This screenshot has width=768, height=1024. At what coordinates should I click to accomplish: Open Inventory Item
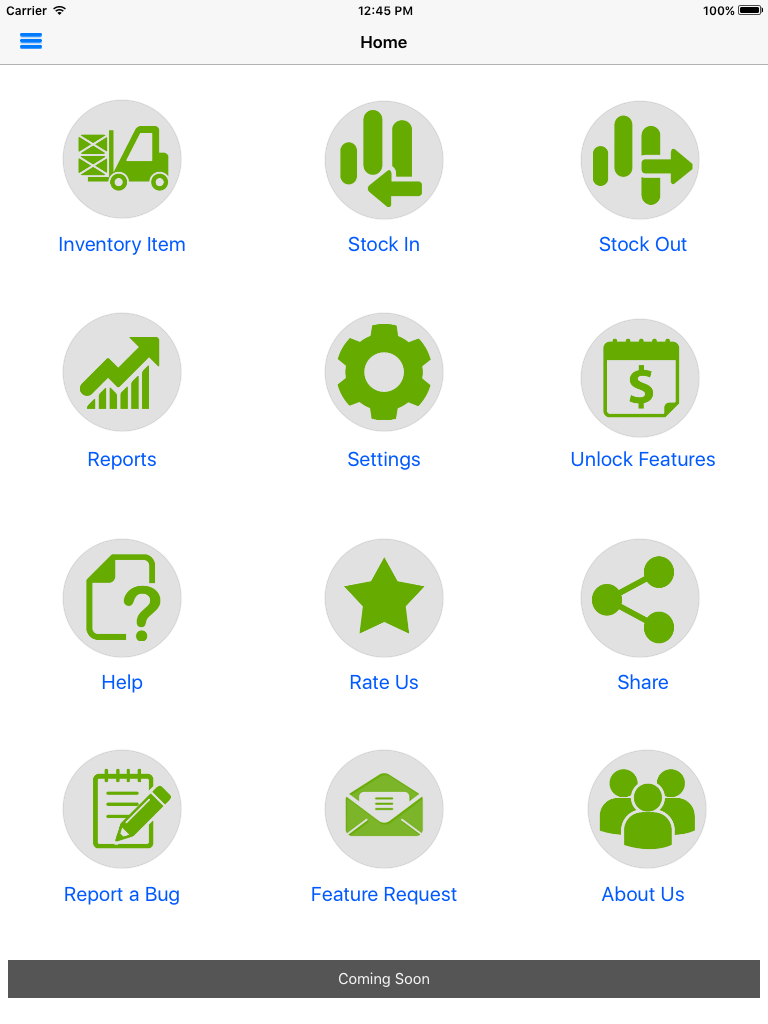[122, 159]
